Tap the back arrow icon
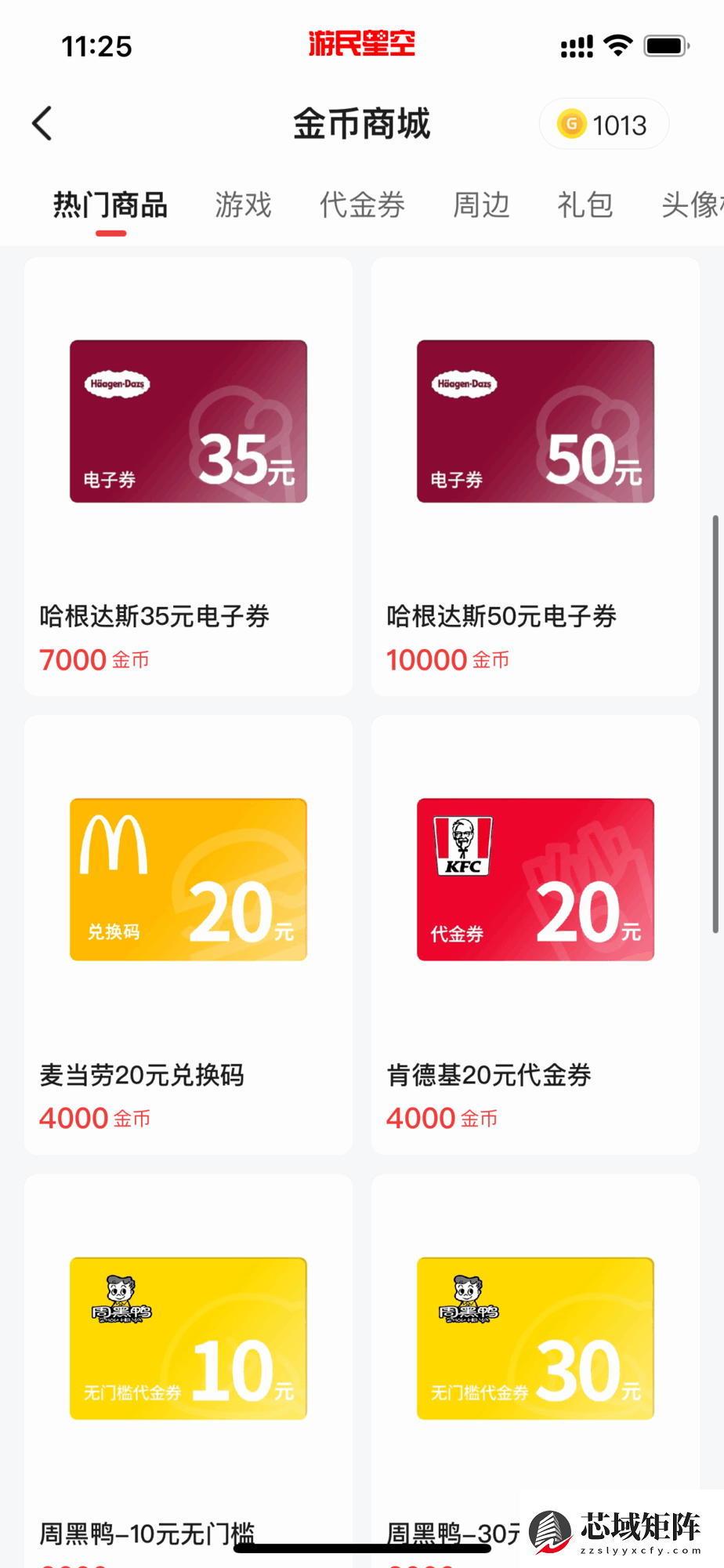 click(x=43, y=124)
